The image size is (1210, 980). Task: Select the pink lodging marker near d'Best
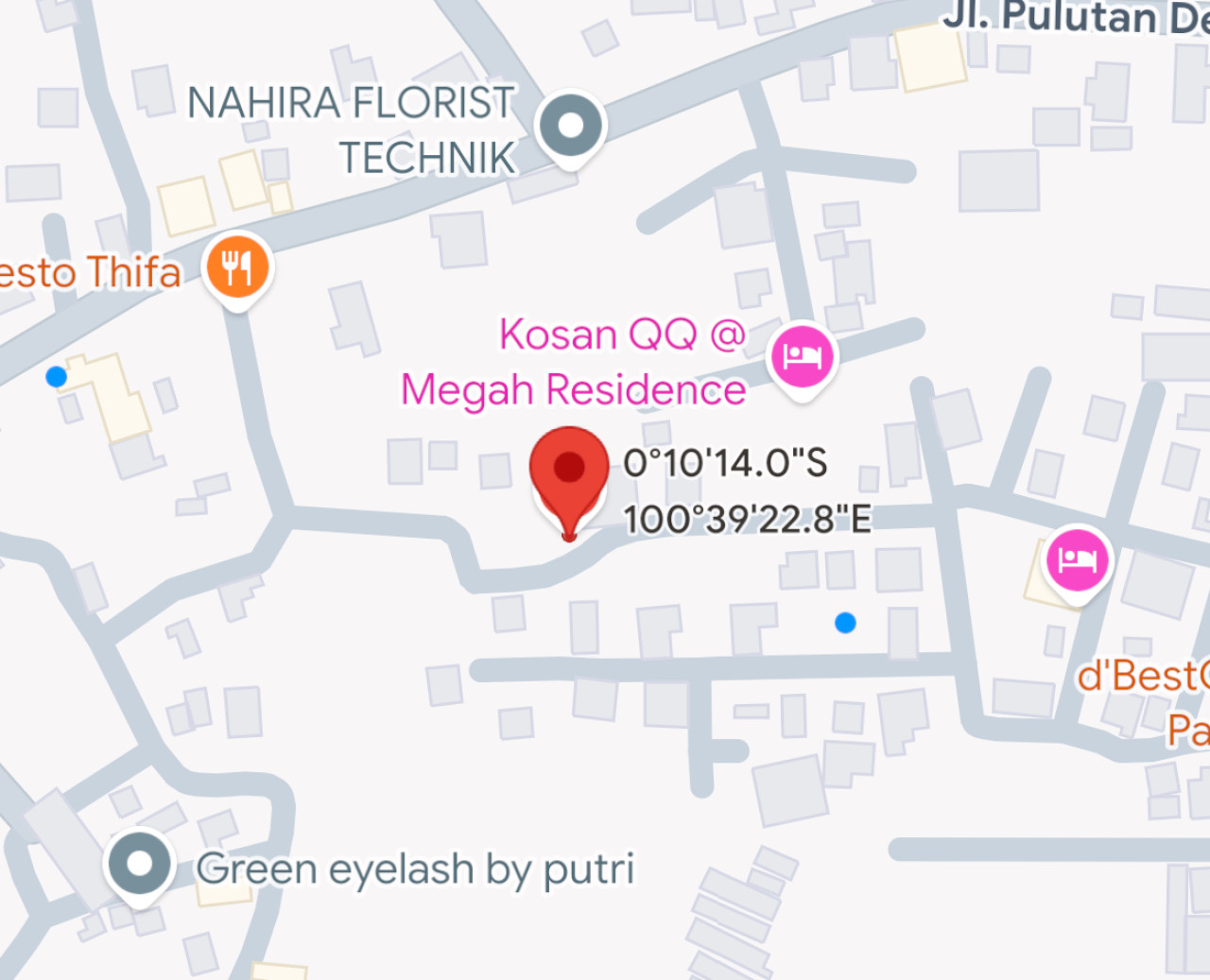[1076, 560]
